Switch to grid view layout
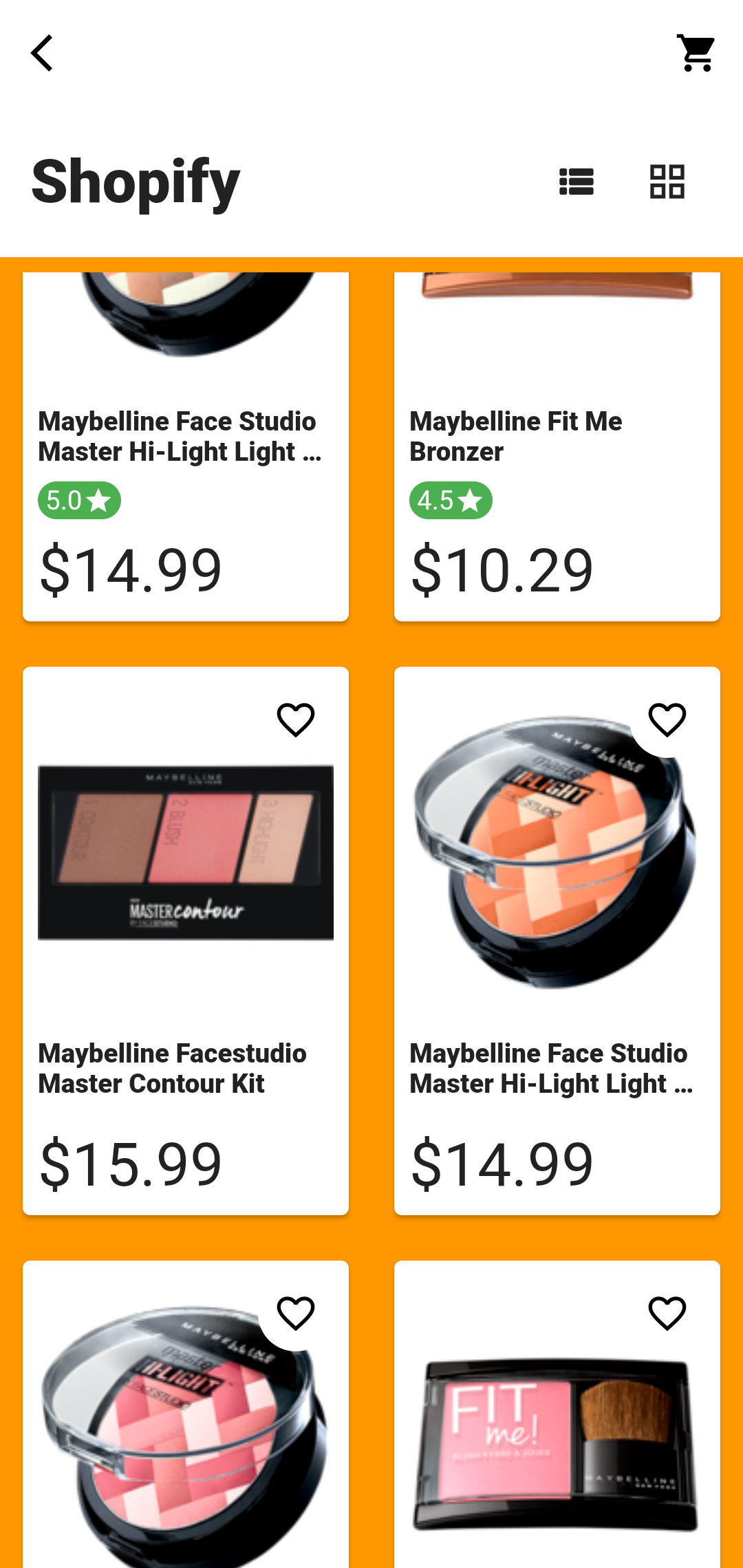The image size is (743, 1568). coord(667,182)
